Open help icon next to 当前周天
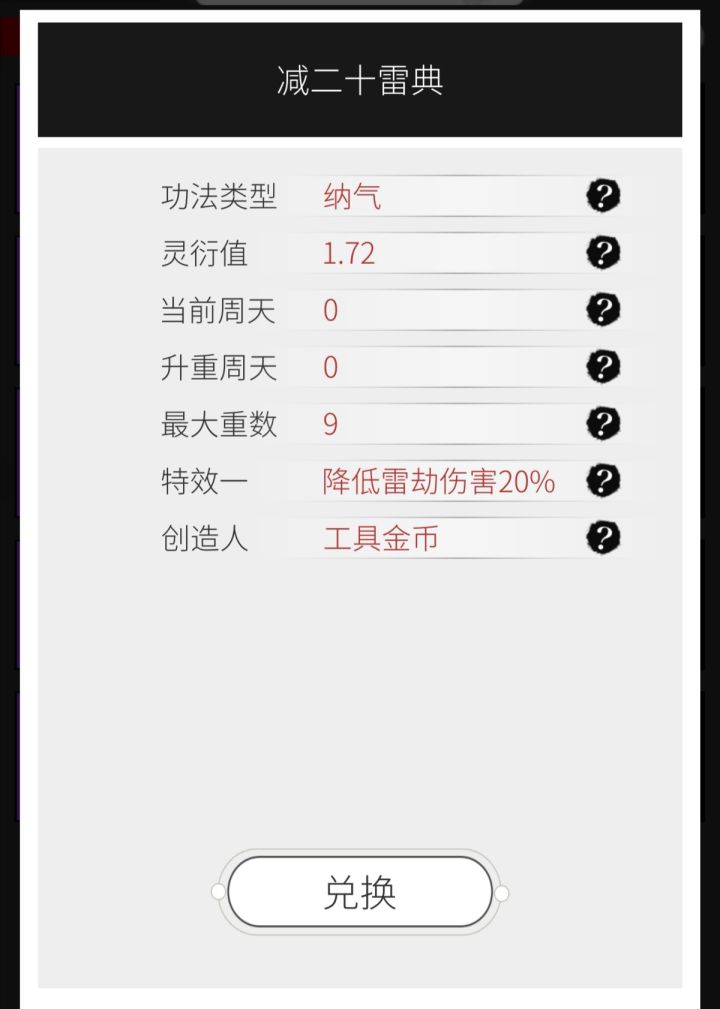720x1009 pixels. [600, 310]
